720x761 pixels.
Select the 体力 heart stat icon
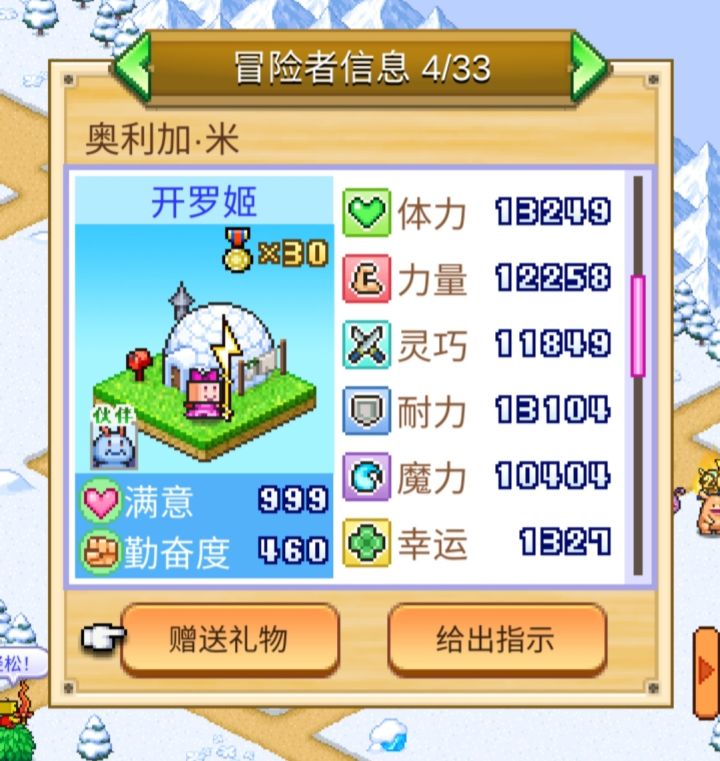(367, 212)
